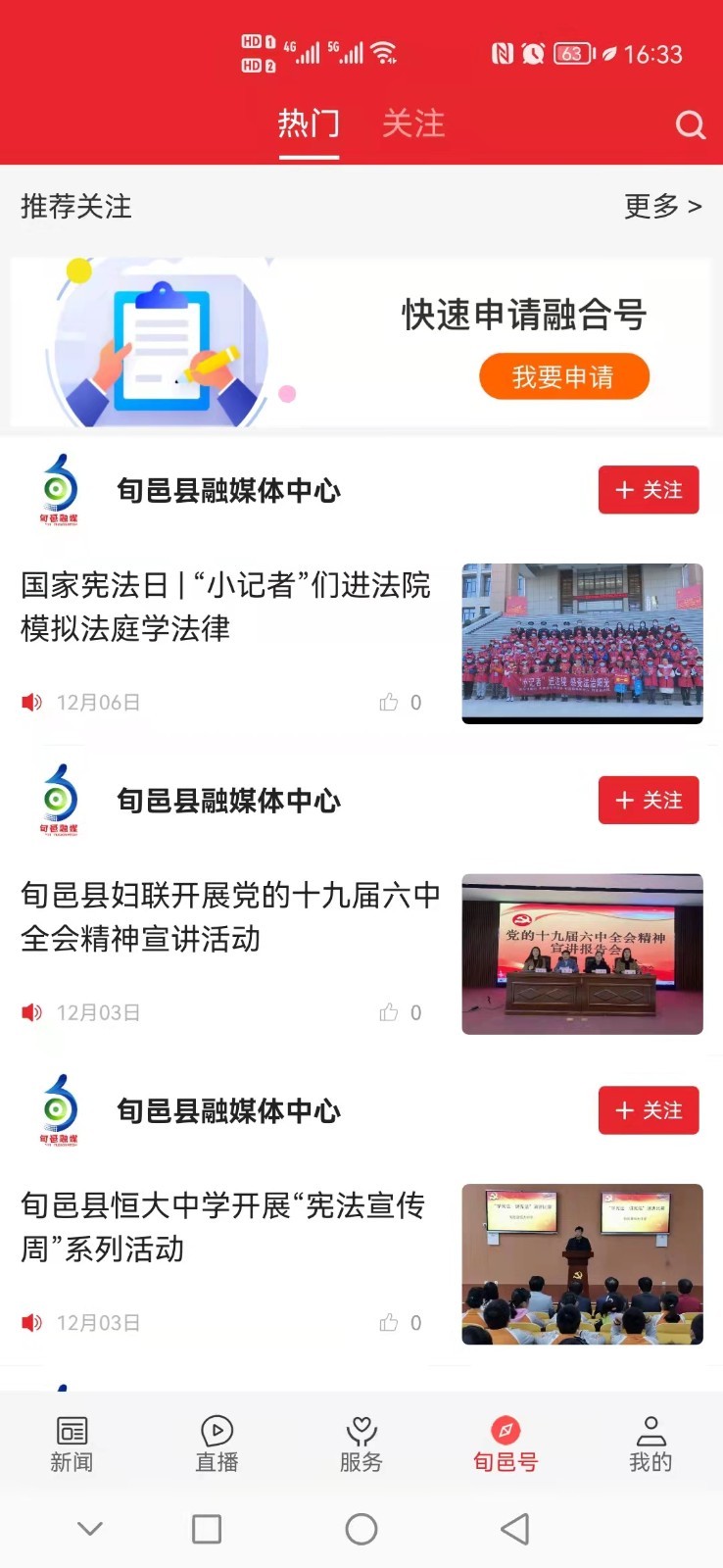Go back using the system back button
Screen dimensions: 723x1568
click(x=515, y=1529)
